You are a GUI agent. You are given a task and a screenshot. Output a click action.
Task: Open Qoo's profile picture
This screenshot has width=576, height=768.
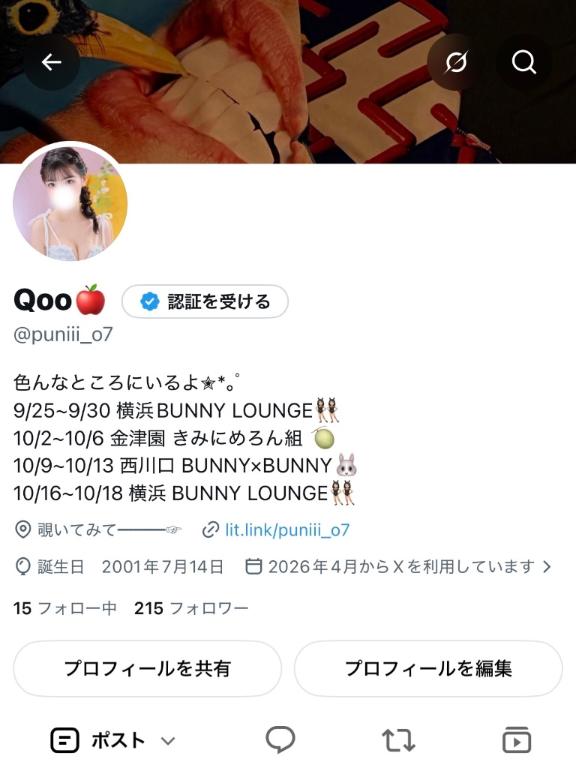[x=70, y=201]
